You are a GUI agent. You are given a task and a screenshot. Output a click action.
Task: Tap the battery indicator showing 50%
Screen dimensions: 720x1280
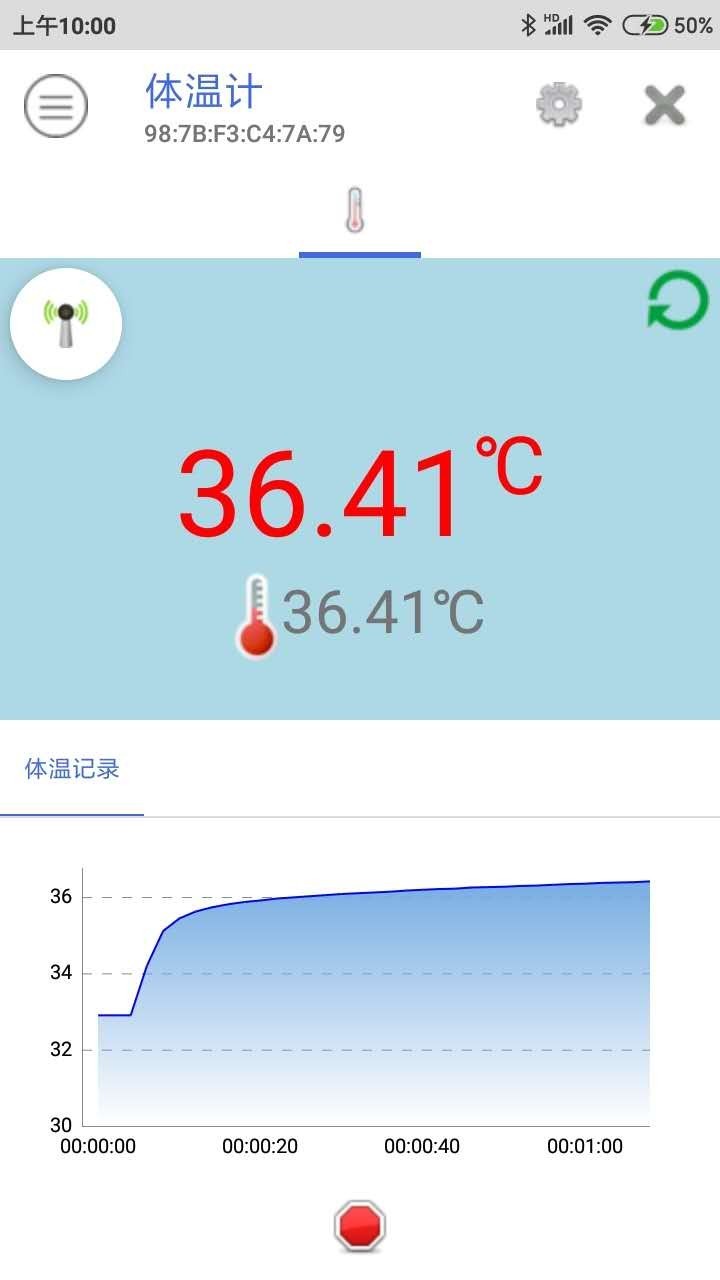(645, 27)
